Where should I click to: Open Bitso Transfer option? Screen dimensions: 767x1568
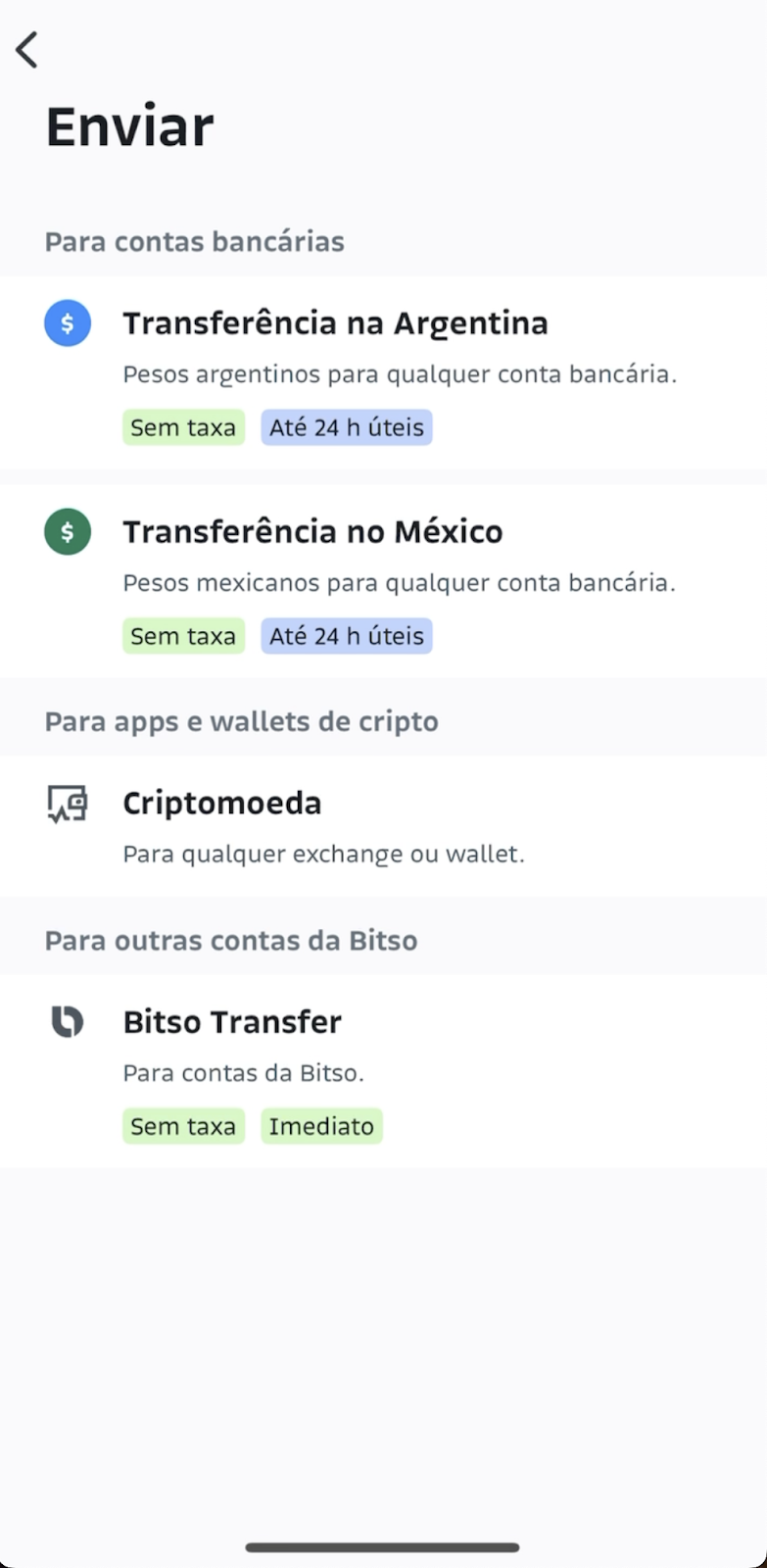[383, 1071]
